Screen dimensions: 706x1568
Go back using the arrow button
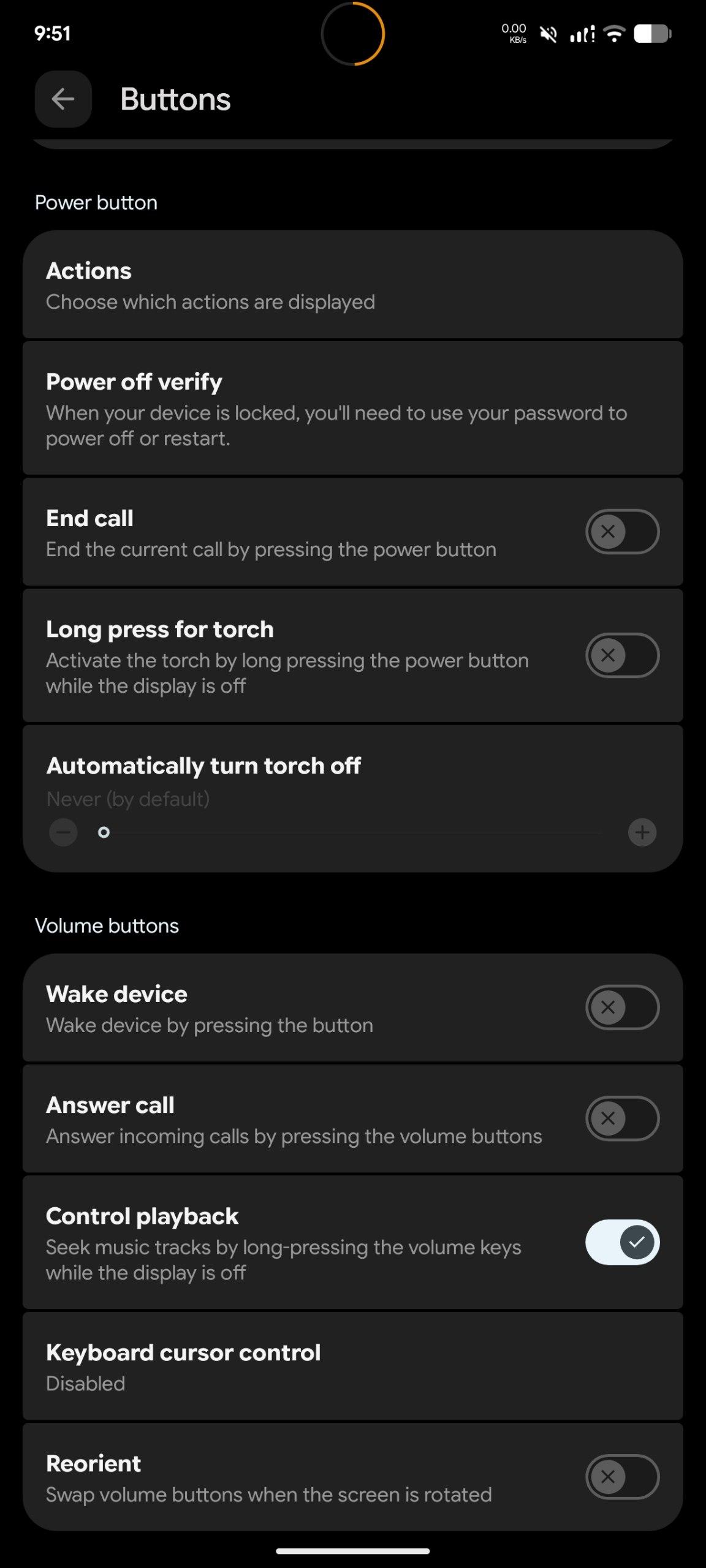pos(63,99)
